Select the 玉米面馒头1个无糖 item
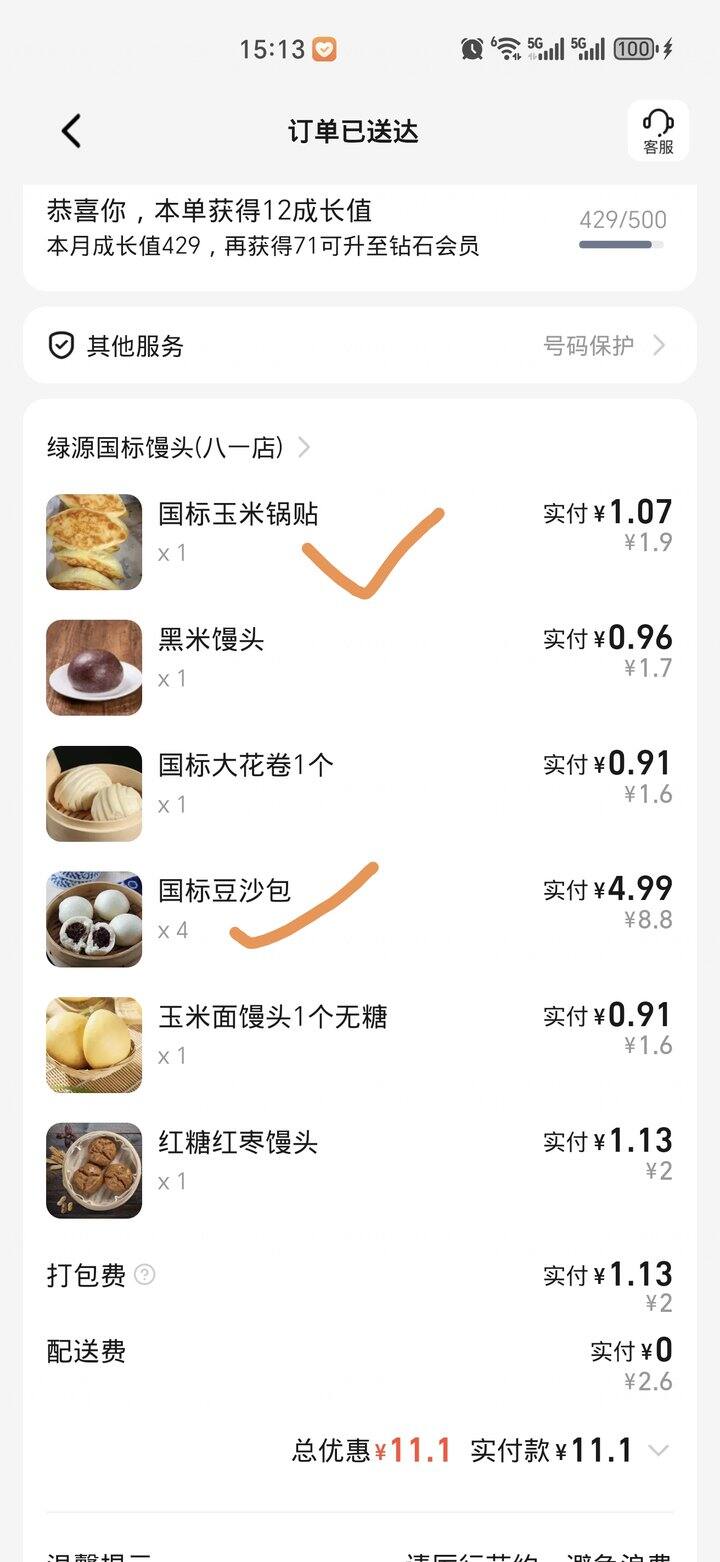Image resolution: width=720 pixels, height=1562 pixels. (272, 1017)
